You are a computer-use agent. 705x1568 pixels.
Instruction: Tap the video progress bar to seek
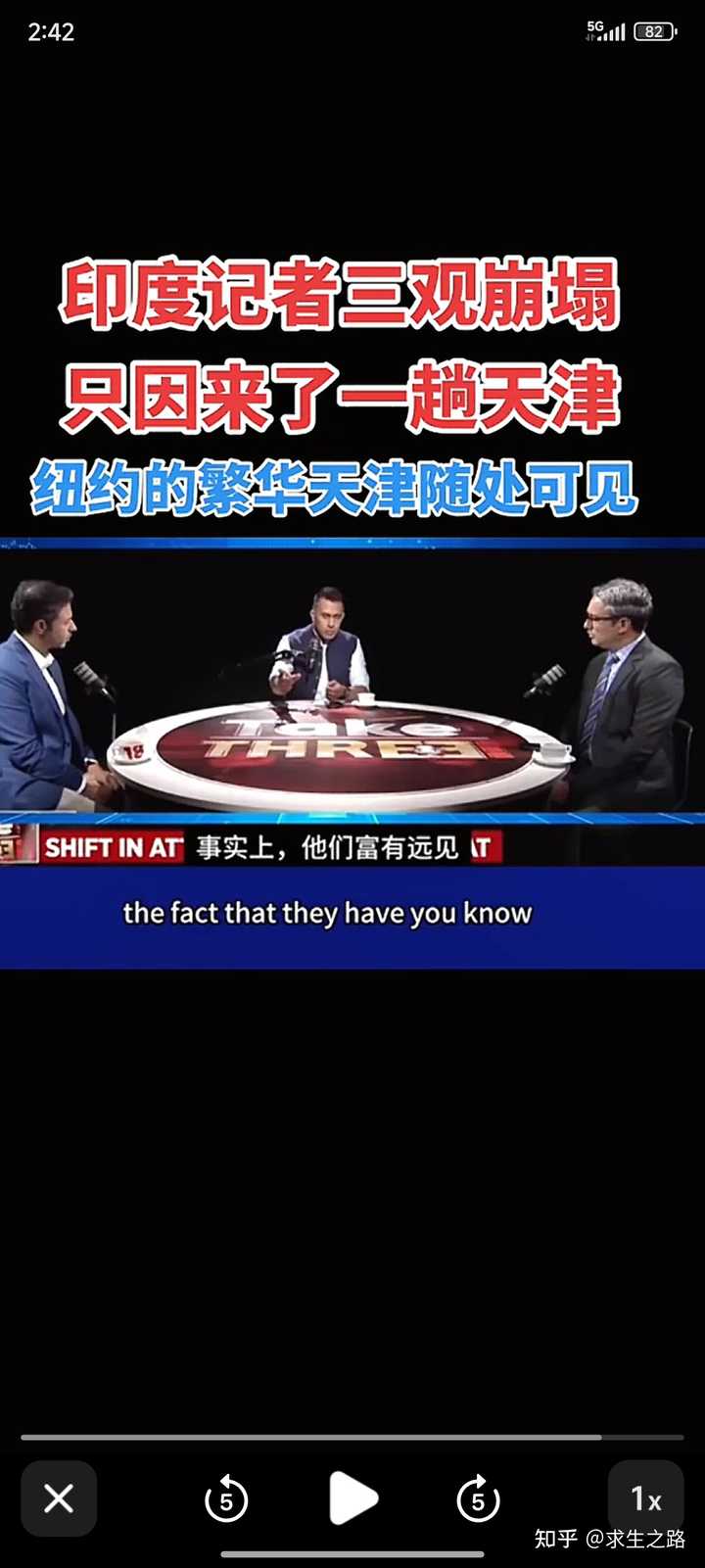click(x=352, y=1437)
